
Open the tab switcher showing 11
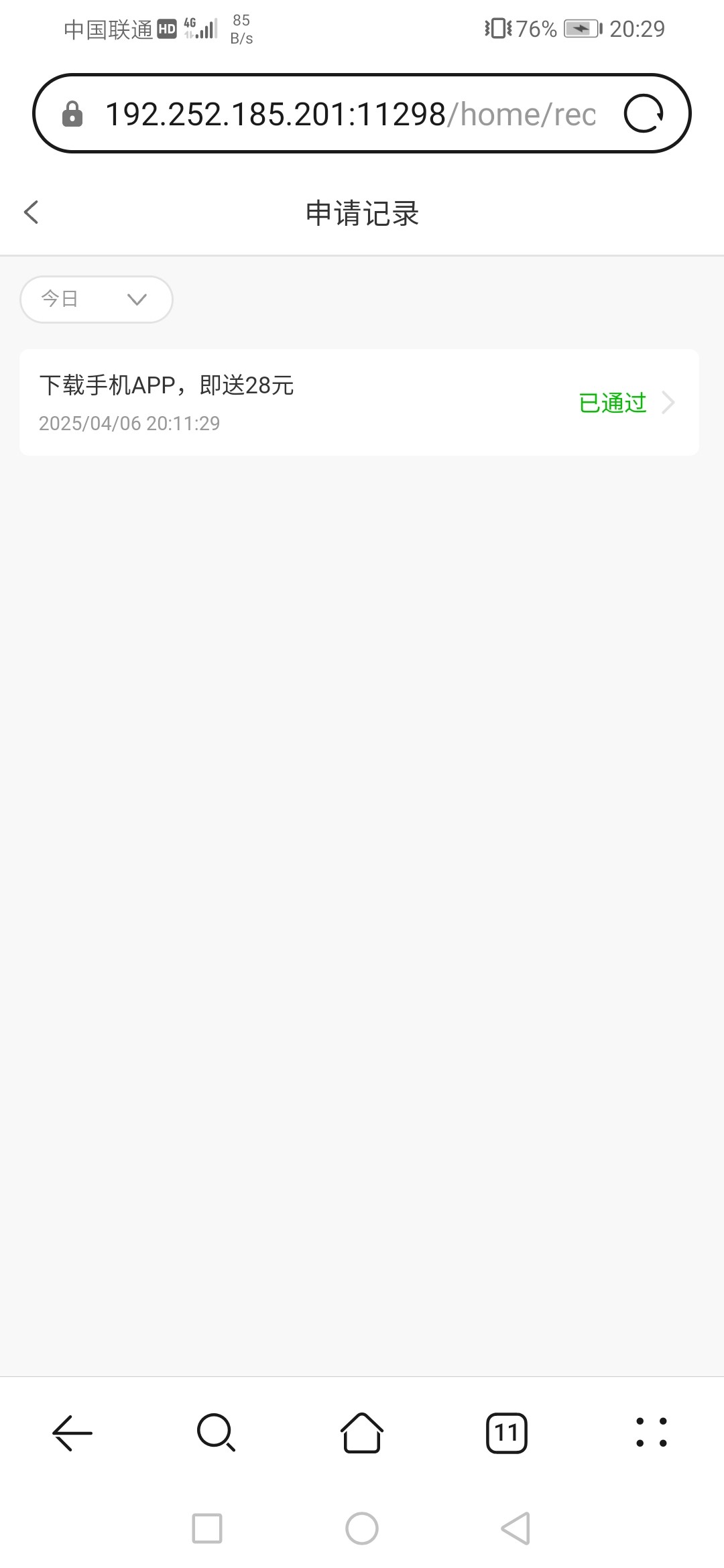click(x=507, y=1433)
